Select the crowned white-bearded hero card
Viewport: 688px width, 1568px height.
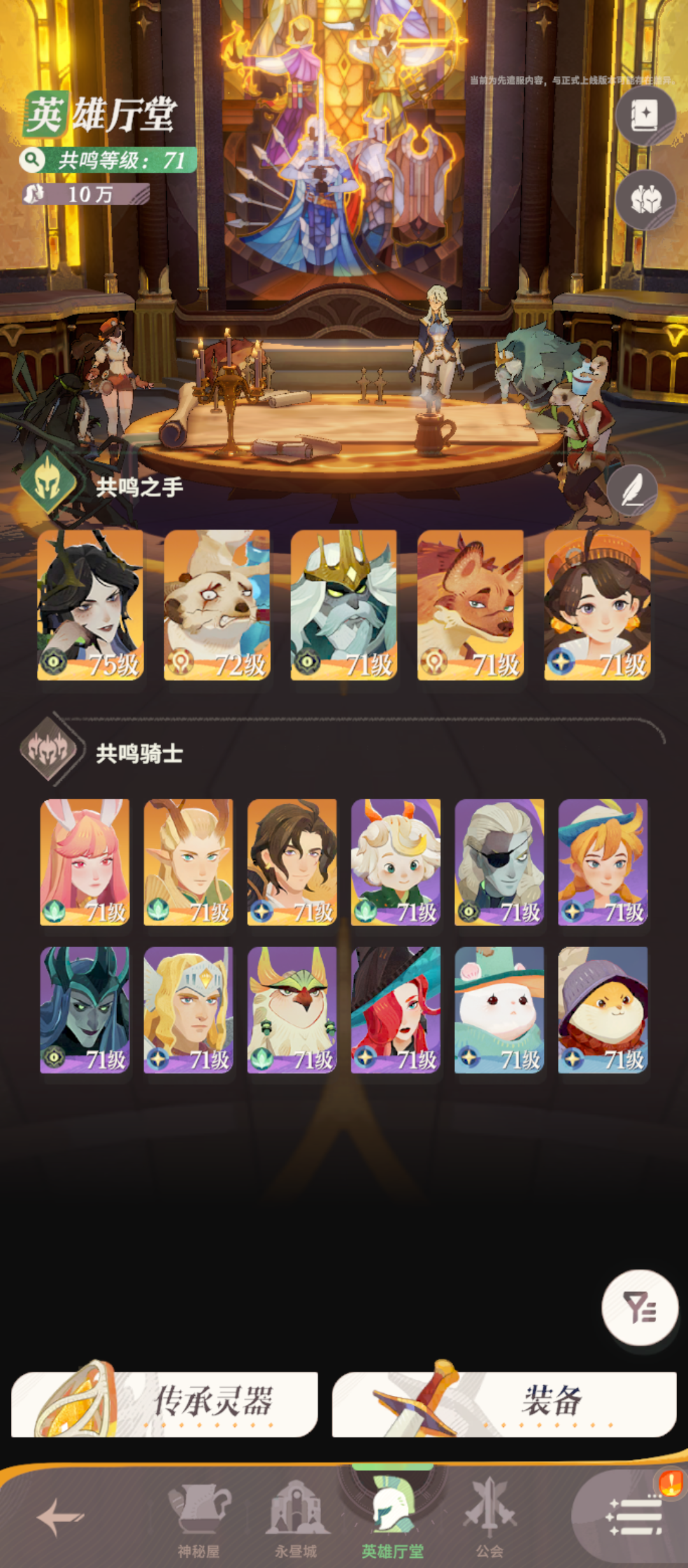[x=343, y=605]
